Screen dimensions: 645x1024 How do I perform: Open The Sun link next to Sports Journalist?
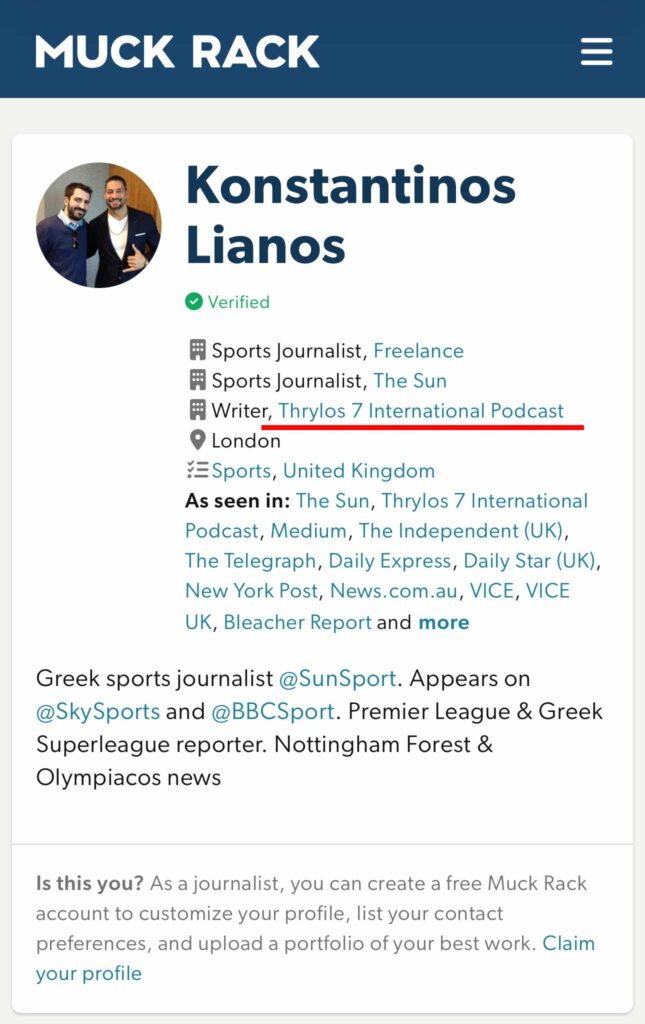(410, 381)
